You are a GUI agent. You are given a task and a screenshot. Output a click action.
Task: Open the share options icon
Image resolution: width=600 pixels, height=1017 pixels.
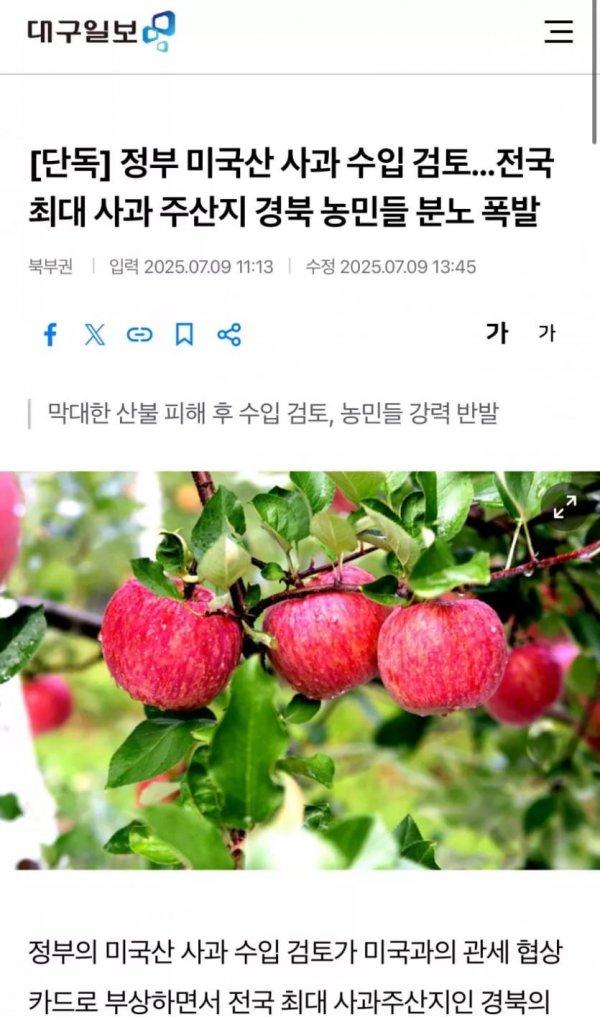[x=229, y=335]
